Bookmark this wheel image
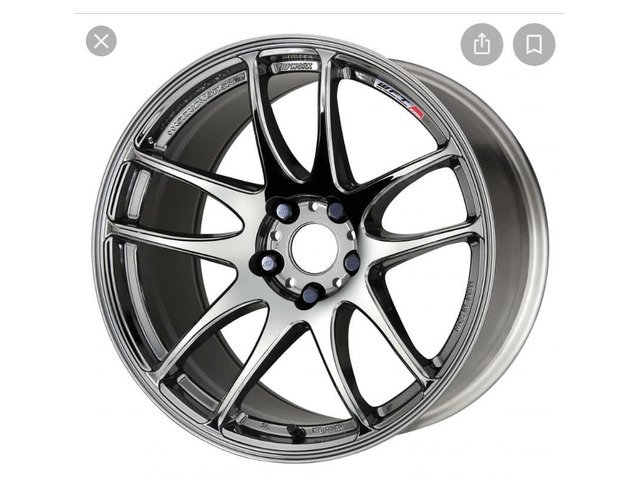640x480 pixels. (x=534, y=44)
